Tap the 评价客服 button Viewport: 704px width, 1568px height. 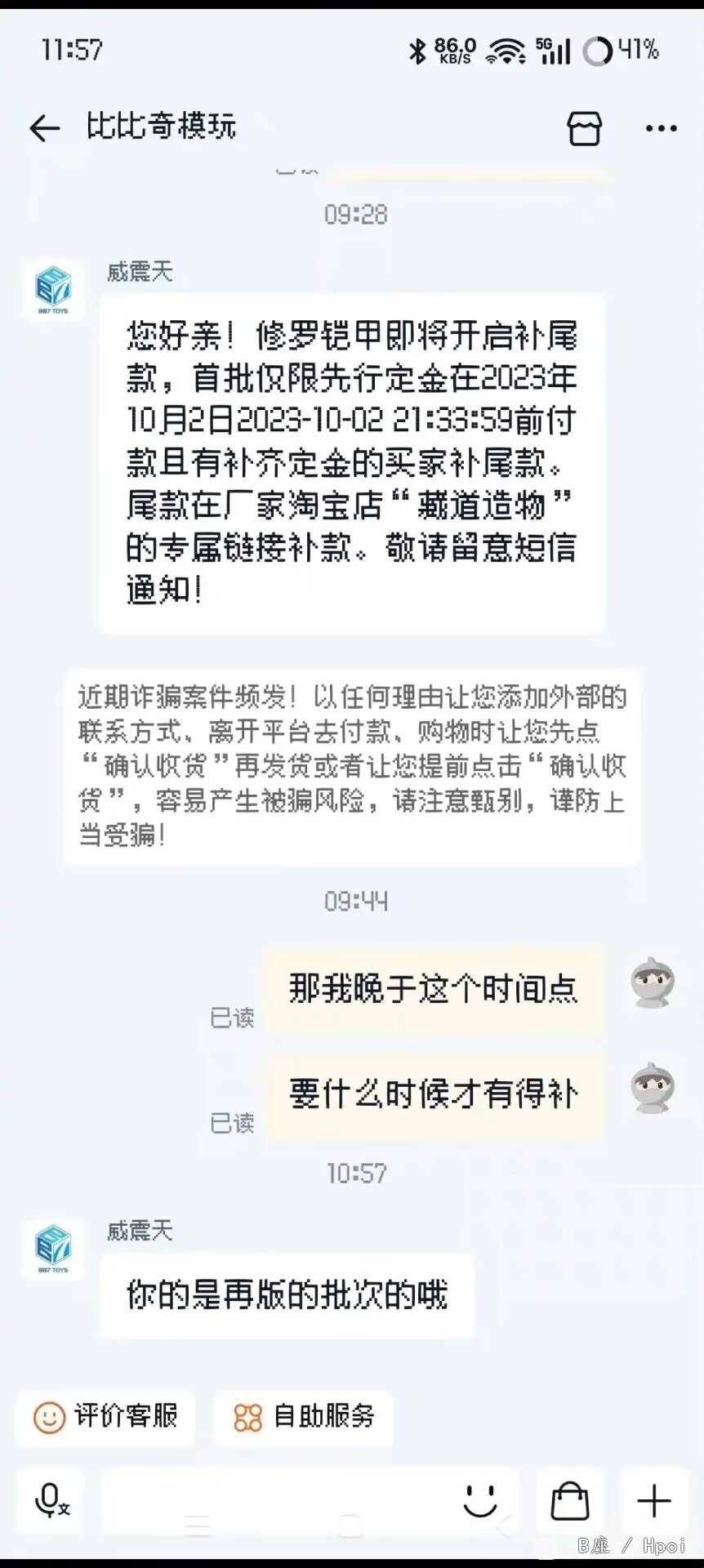click(105, 1417)
